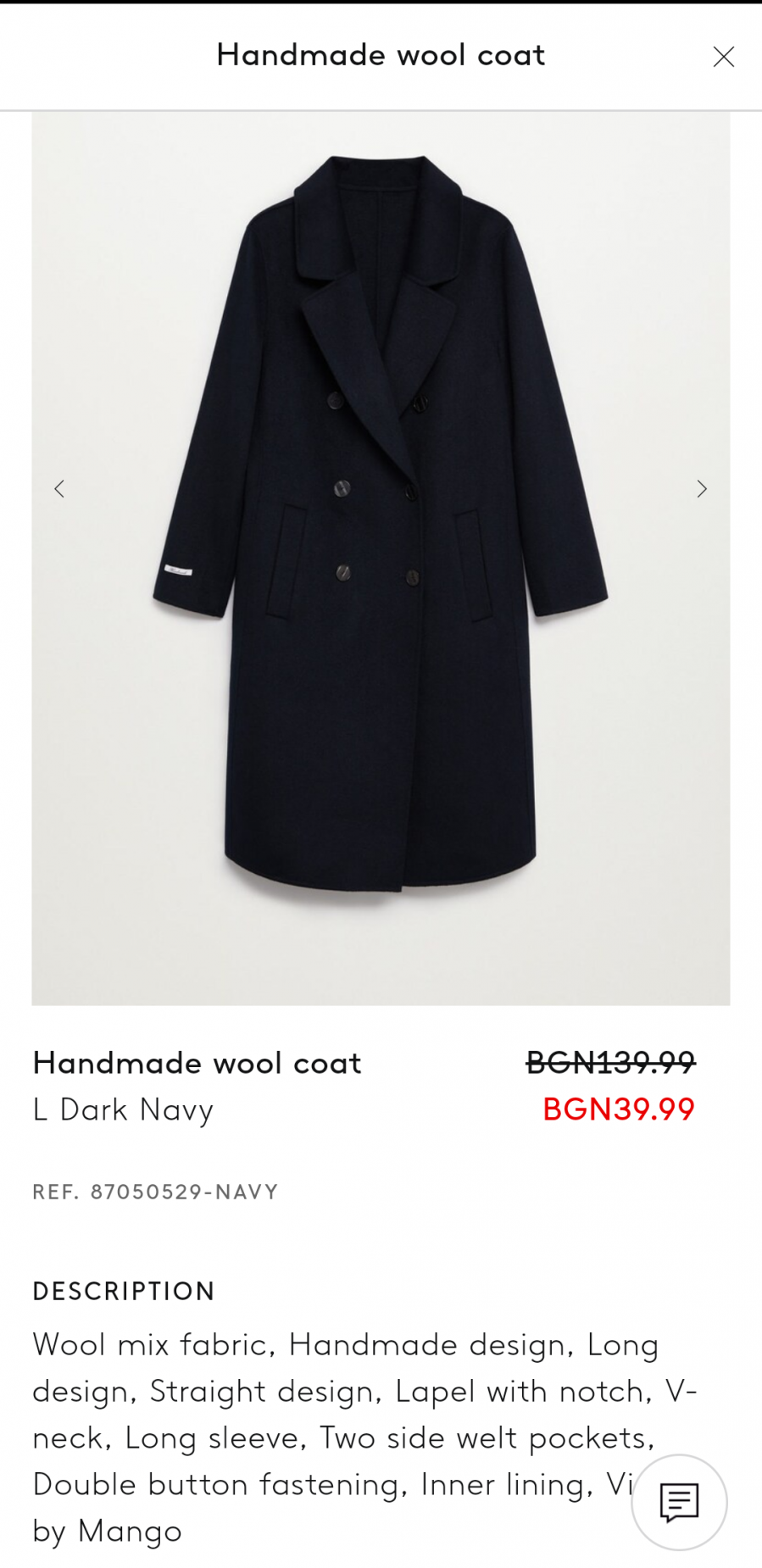Image resolution: width=762 pixels, height=1568 pixels.
Task: Show the next coat photo
Action: tap(702, 488)
